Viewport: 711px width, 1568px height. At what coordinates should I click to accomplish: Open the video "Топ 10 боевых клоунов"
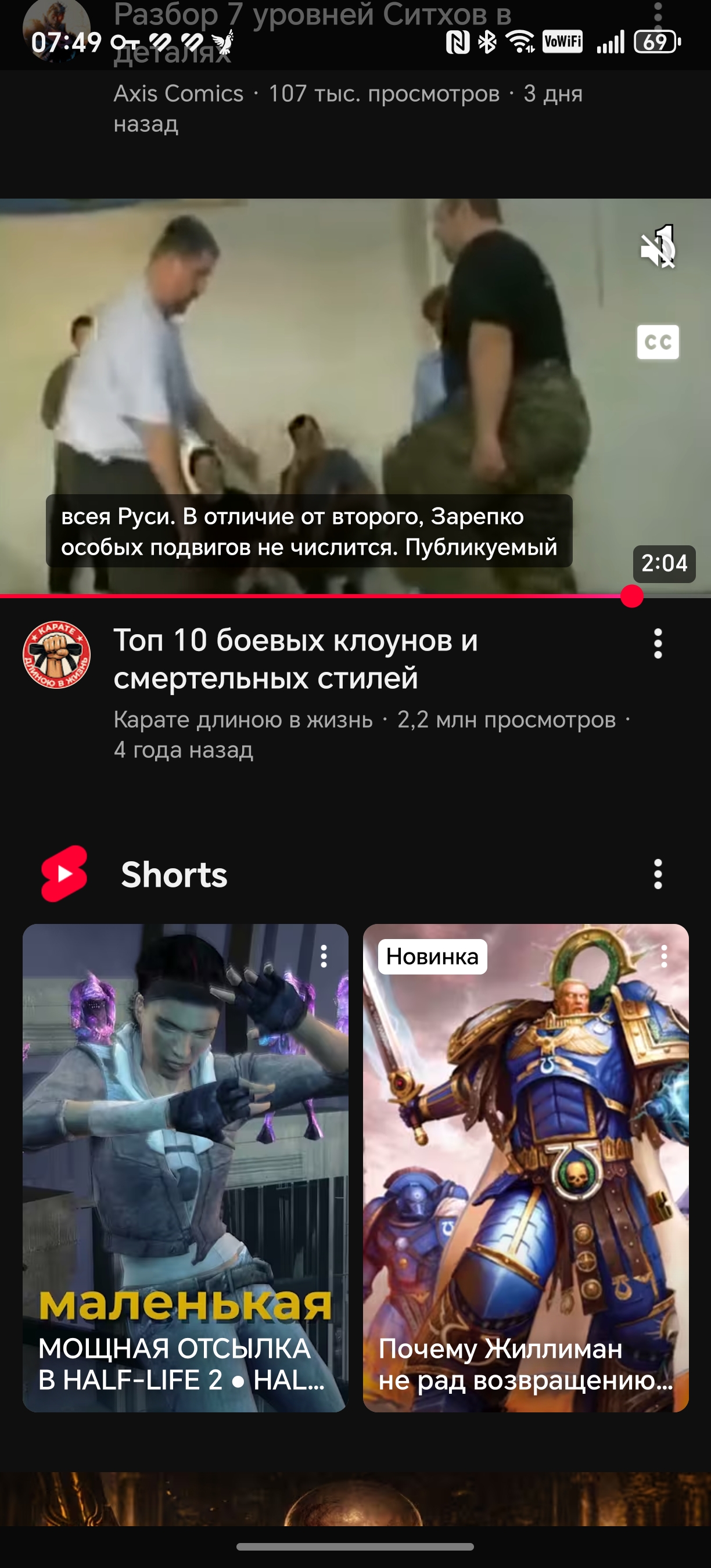coord(295,659)
